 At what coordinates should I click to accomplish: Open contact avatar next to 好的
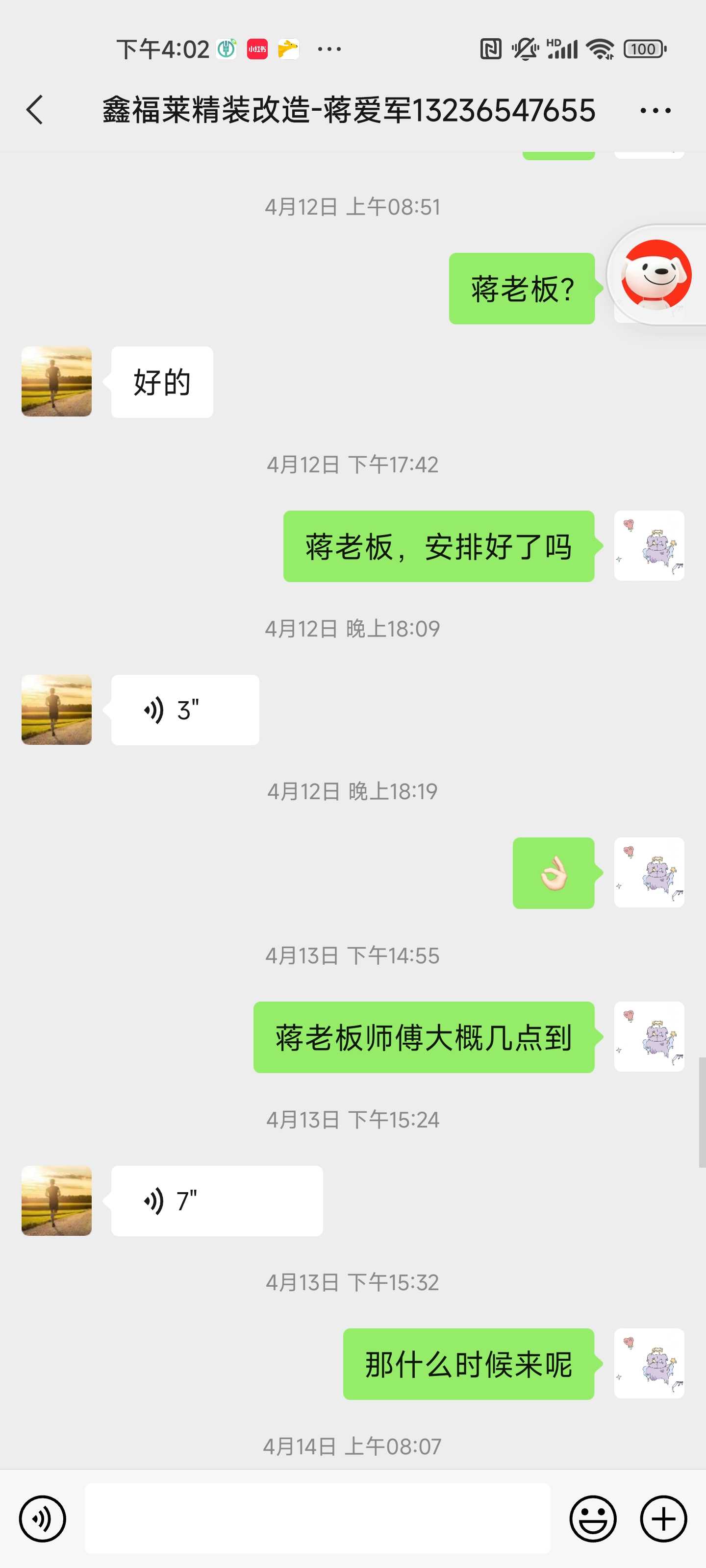57,382
